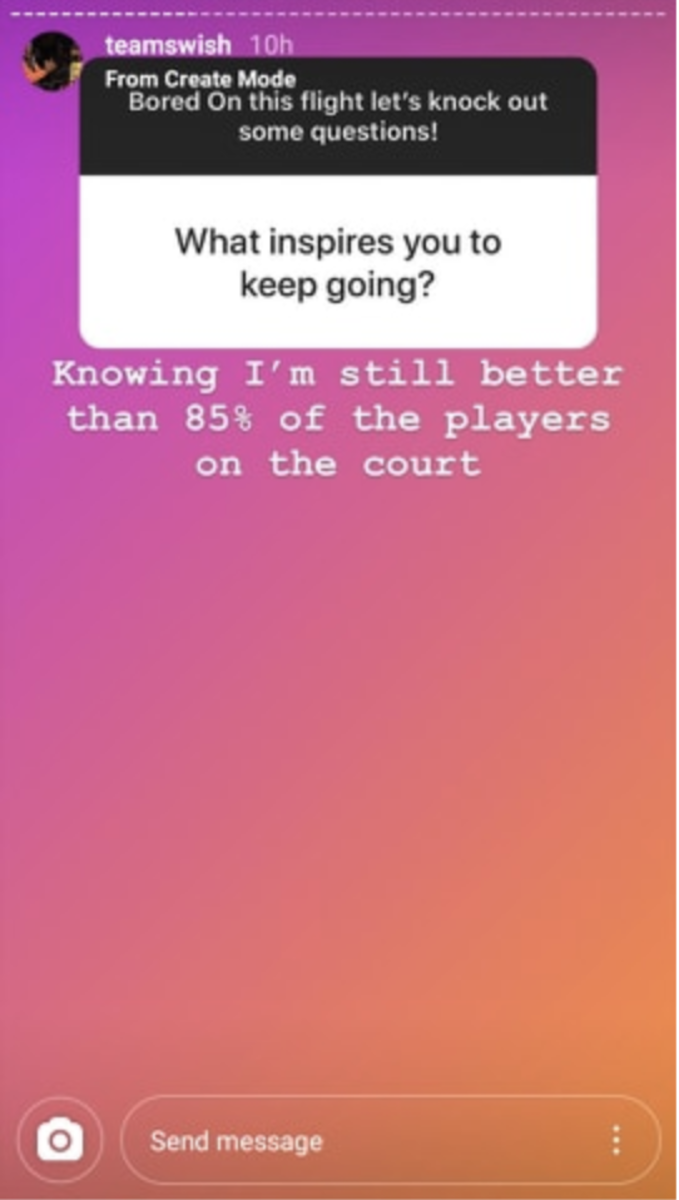Open the three-dot options menu

coord(617,1140)
